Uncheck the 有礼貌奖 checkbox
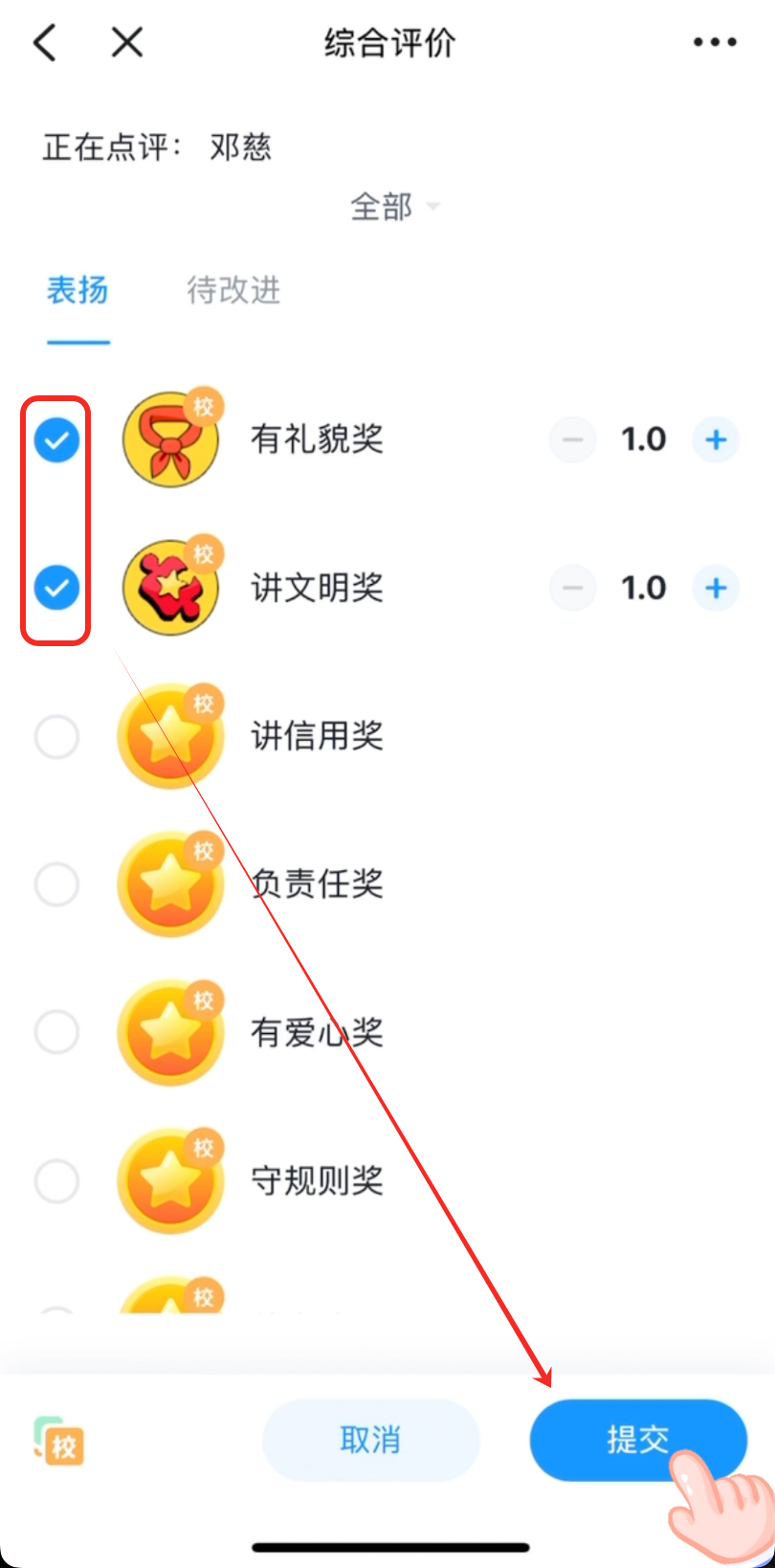Image resolution: width=775 pixels, height=1568 pixels. [56, 439]
